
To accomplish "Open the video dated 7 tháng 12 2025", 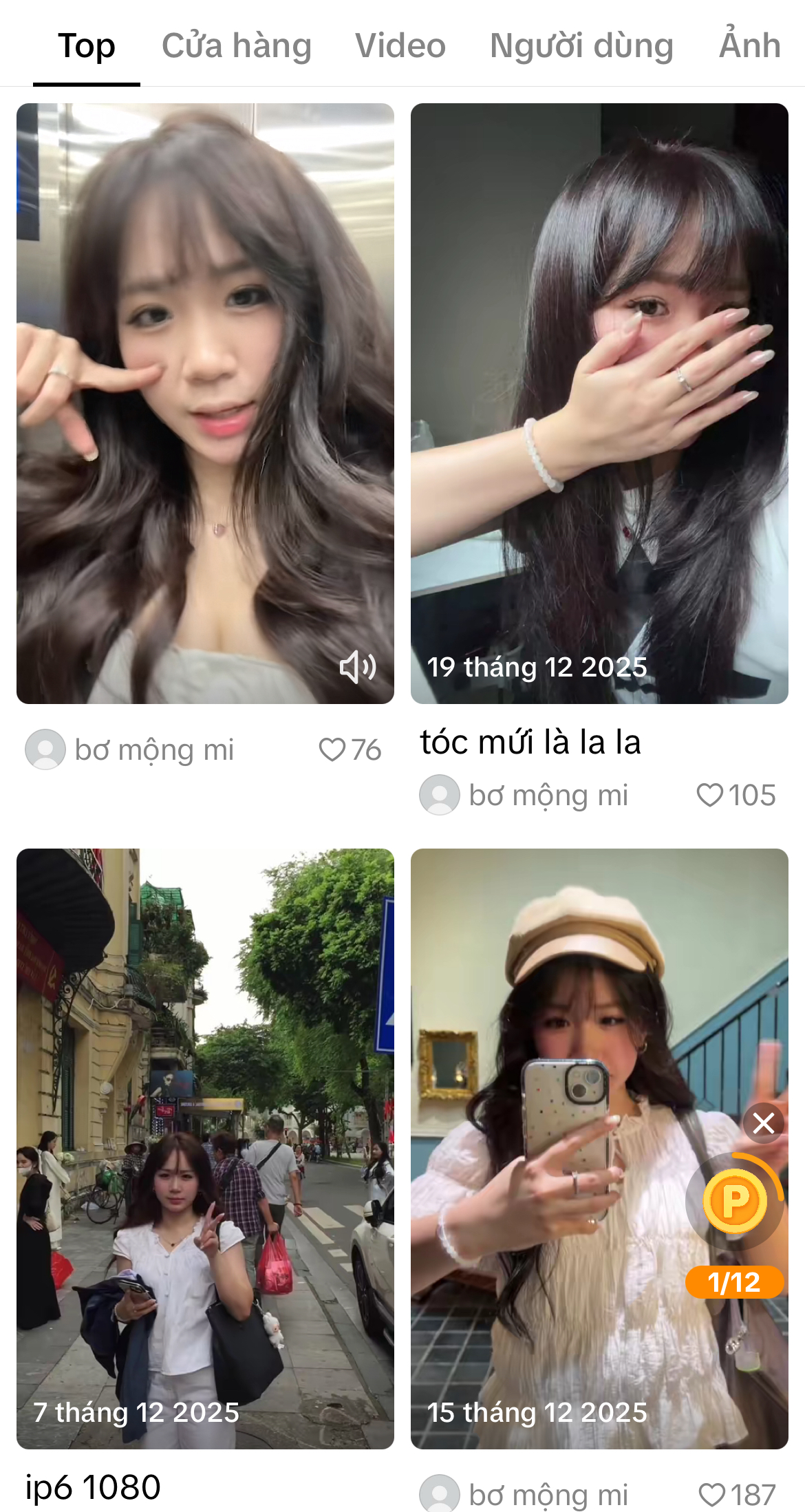I will [x=205, y=1149].
